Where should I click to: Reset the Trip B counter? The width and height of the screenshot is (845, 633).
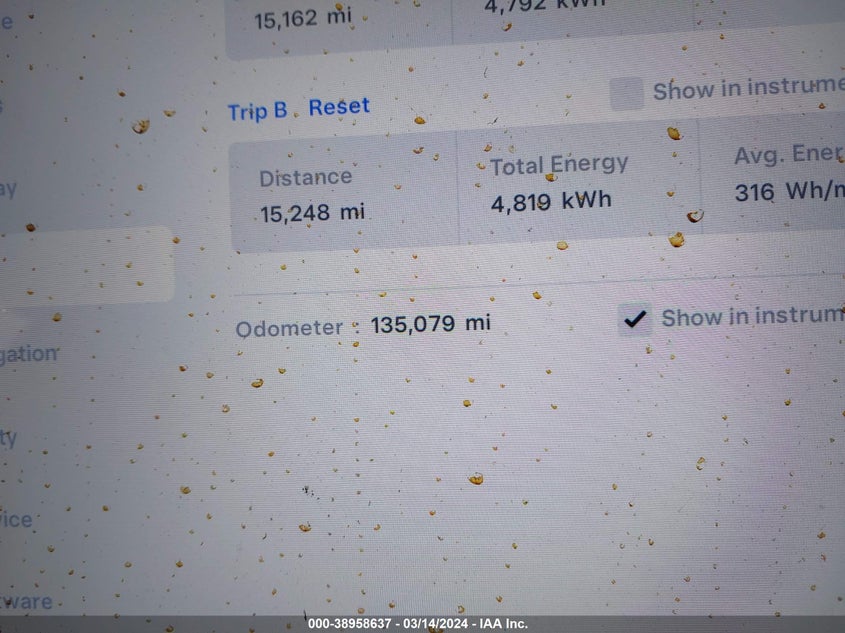[x=339, y=107]
